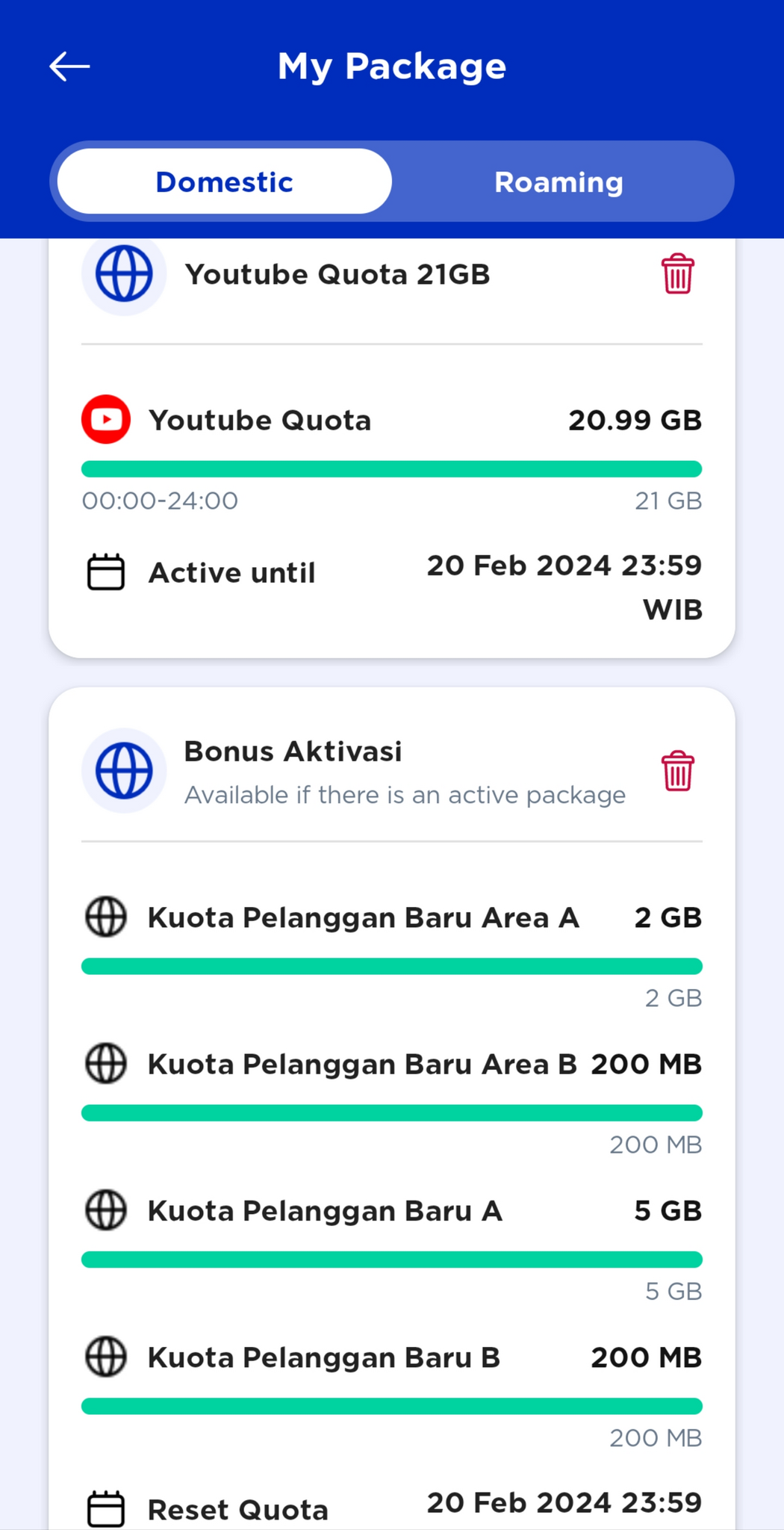Delete the Bonus Aktivasi package

coord(678,772)
